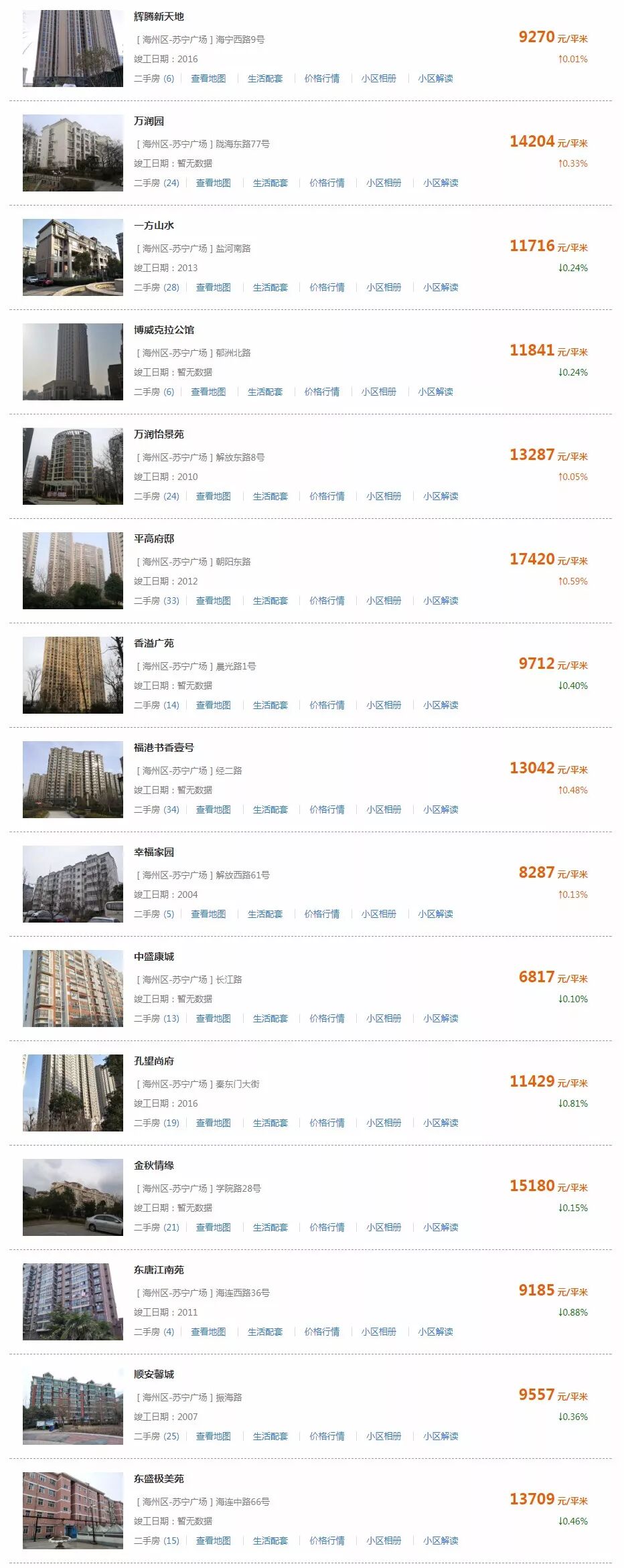Open 小区相册 for 东唐江南苑
The width and height of the screenshot is (624, 1568).
coord(379,1332)
